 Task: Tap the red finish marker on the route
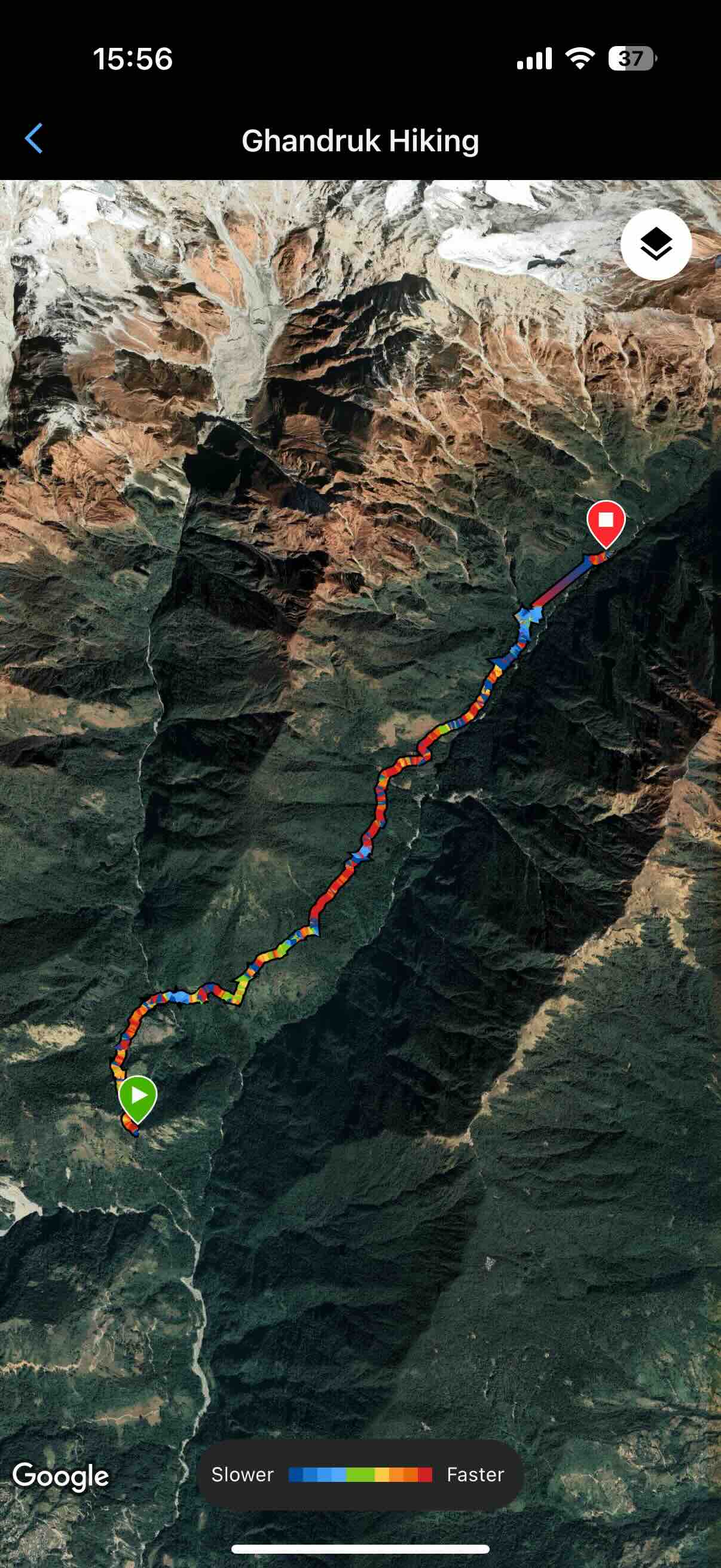606,521
